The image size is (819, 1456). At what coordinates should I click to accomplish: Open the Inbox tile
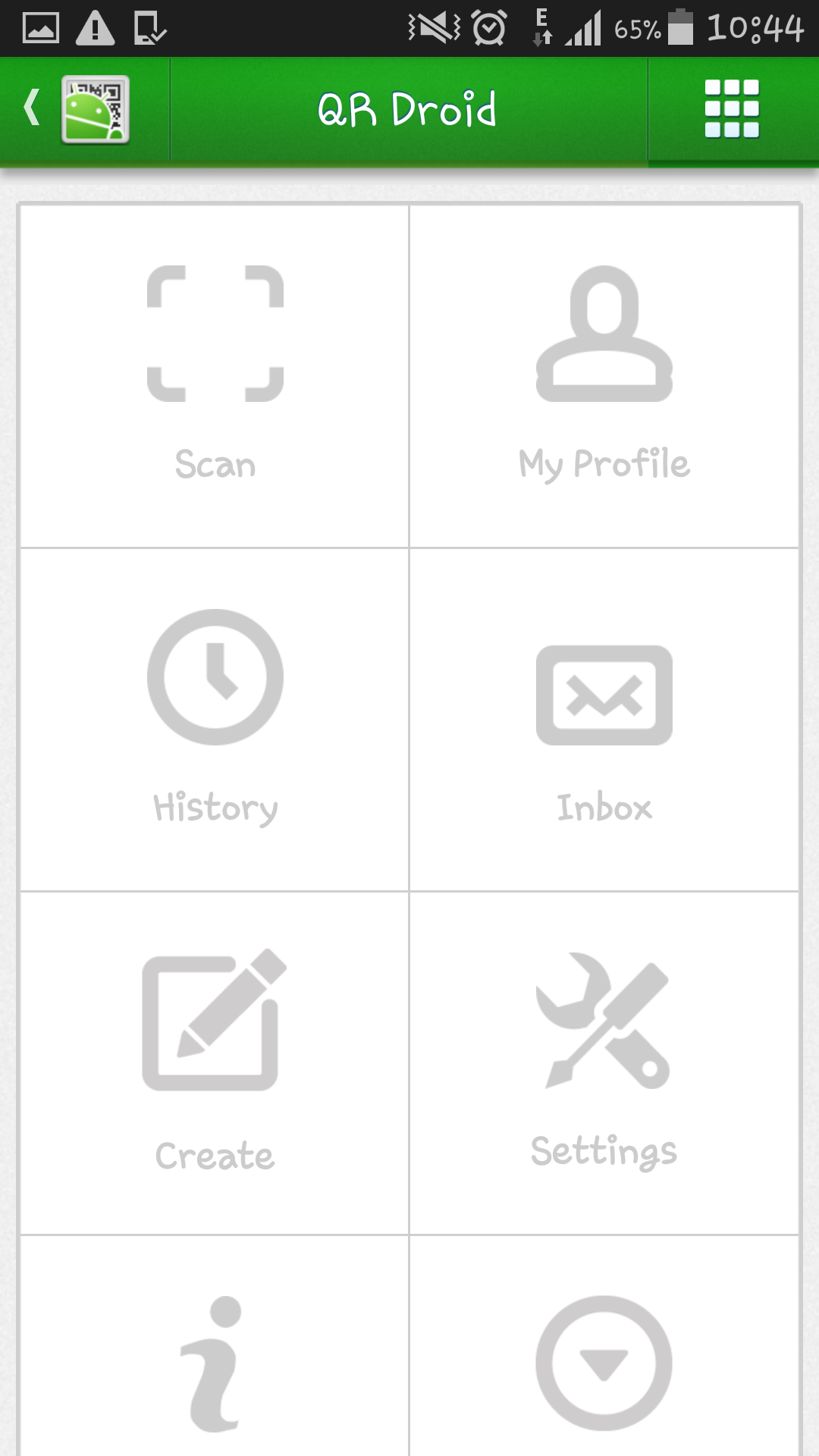(x=604, y=719)
